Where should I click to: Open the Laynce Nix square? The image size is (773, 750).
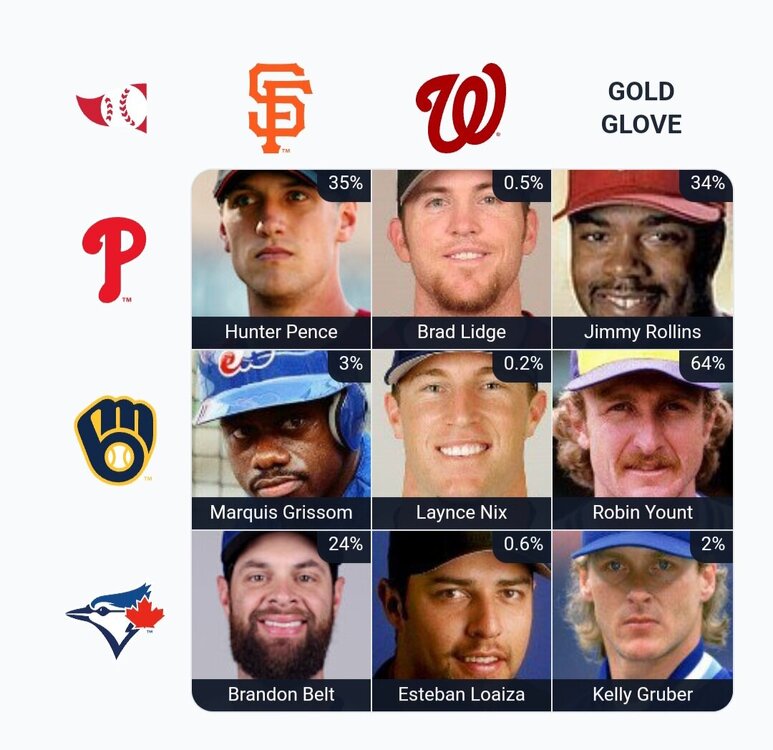click(x=461, y=438)
